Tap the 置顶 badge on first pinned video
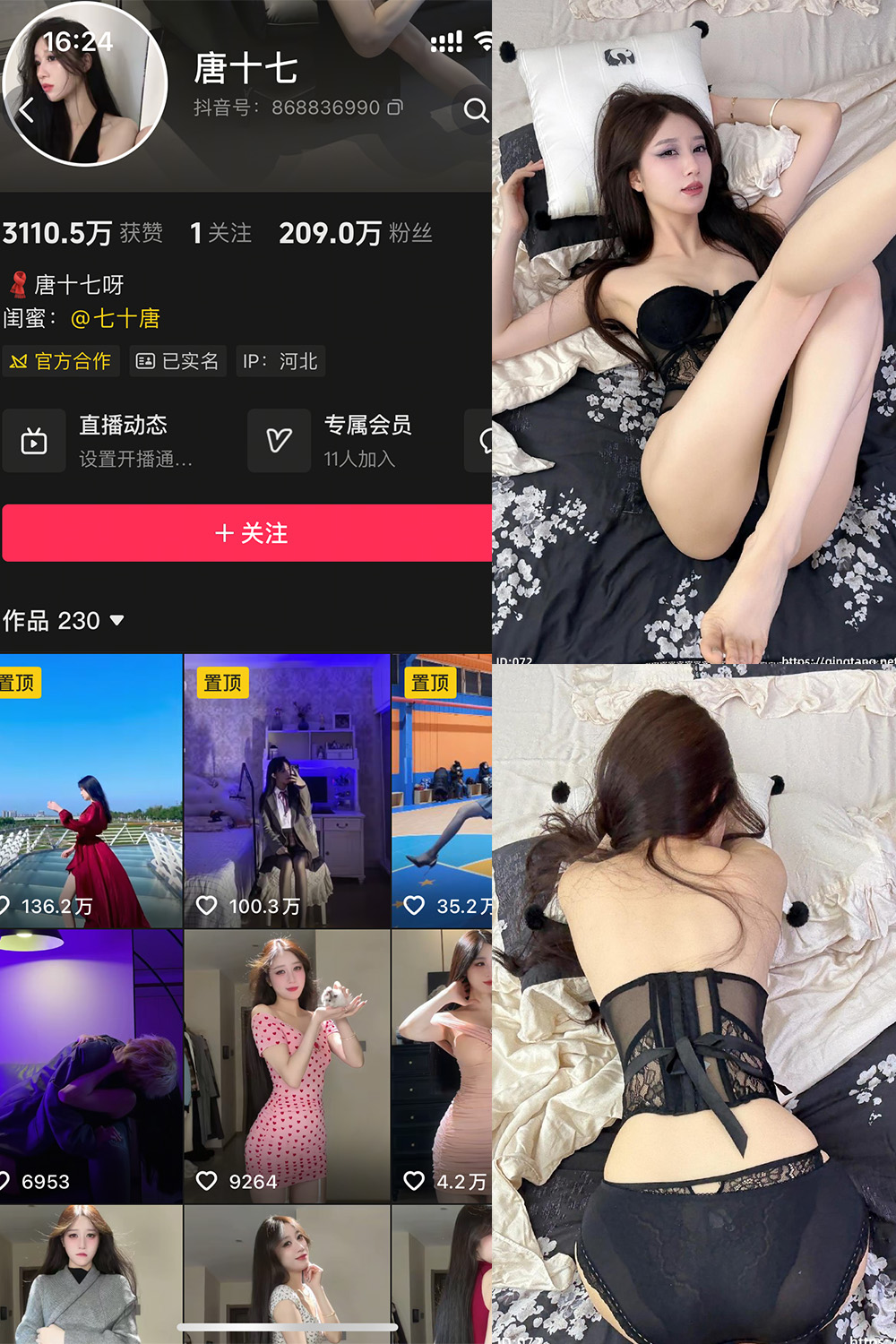The width and height of the screenshot is (896, 1344). click(20, 682)
